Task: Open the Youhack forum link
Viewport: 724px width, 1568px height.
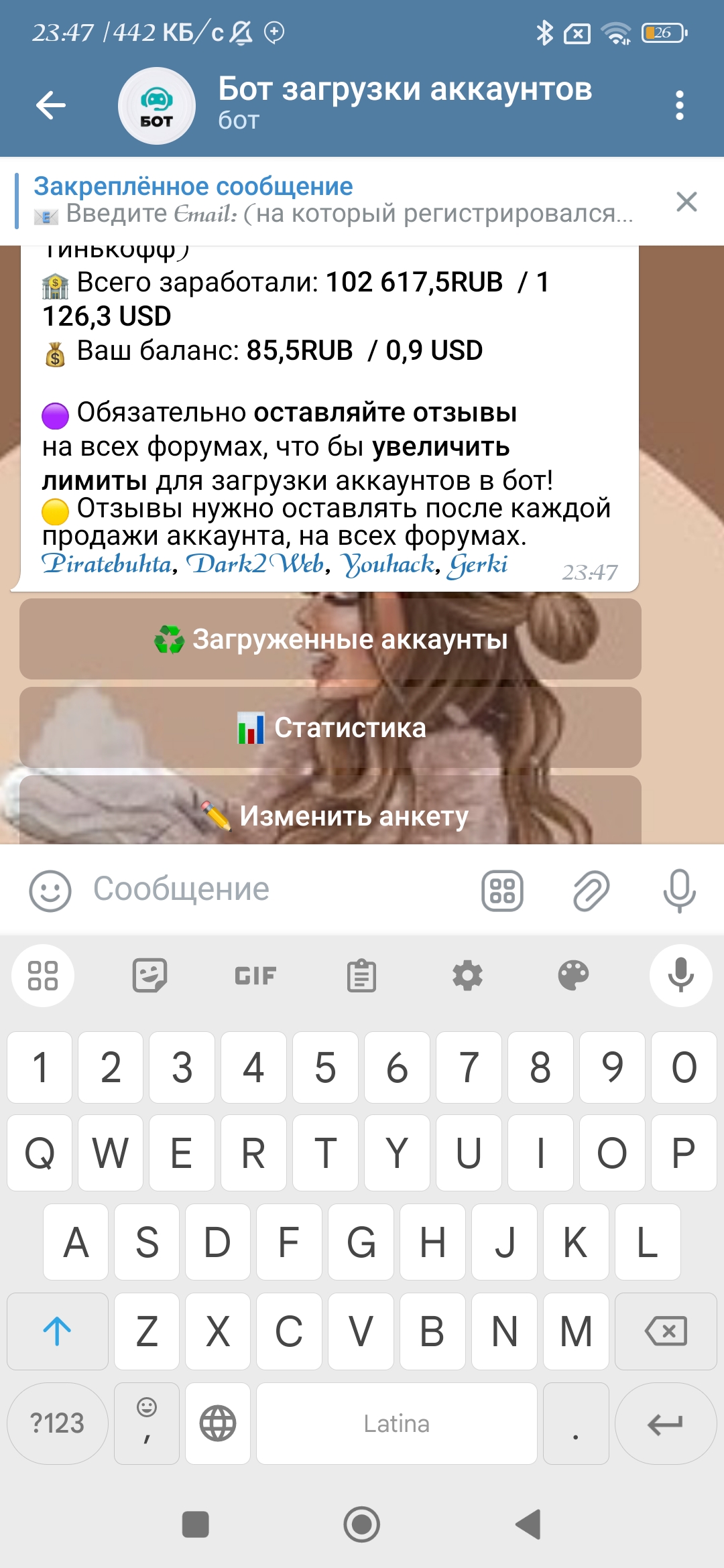Action: point(387,564)
